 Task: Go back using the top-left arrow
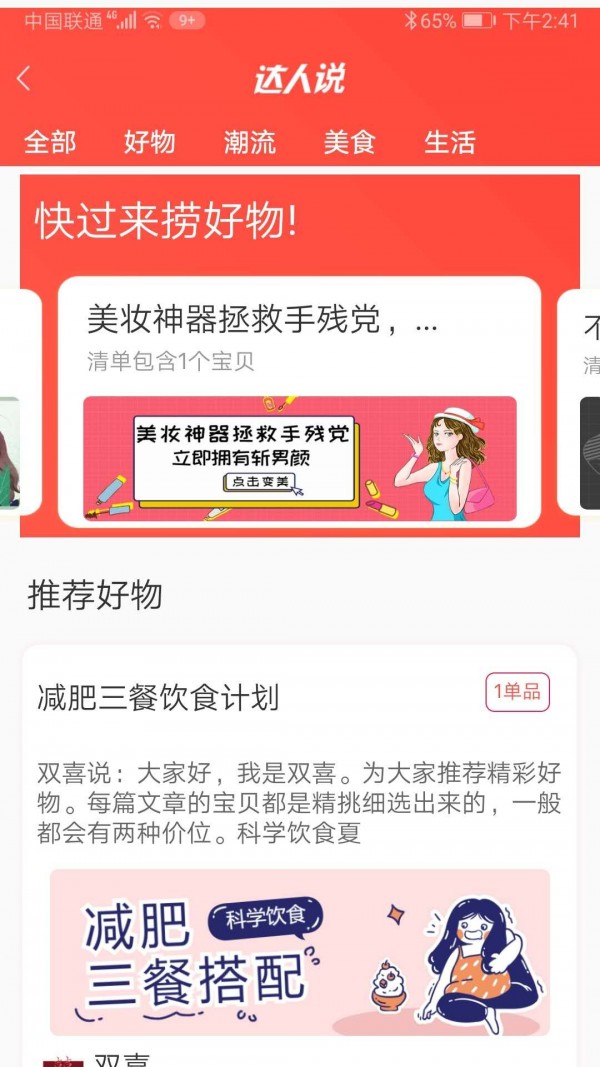pos(25,79)
